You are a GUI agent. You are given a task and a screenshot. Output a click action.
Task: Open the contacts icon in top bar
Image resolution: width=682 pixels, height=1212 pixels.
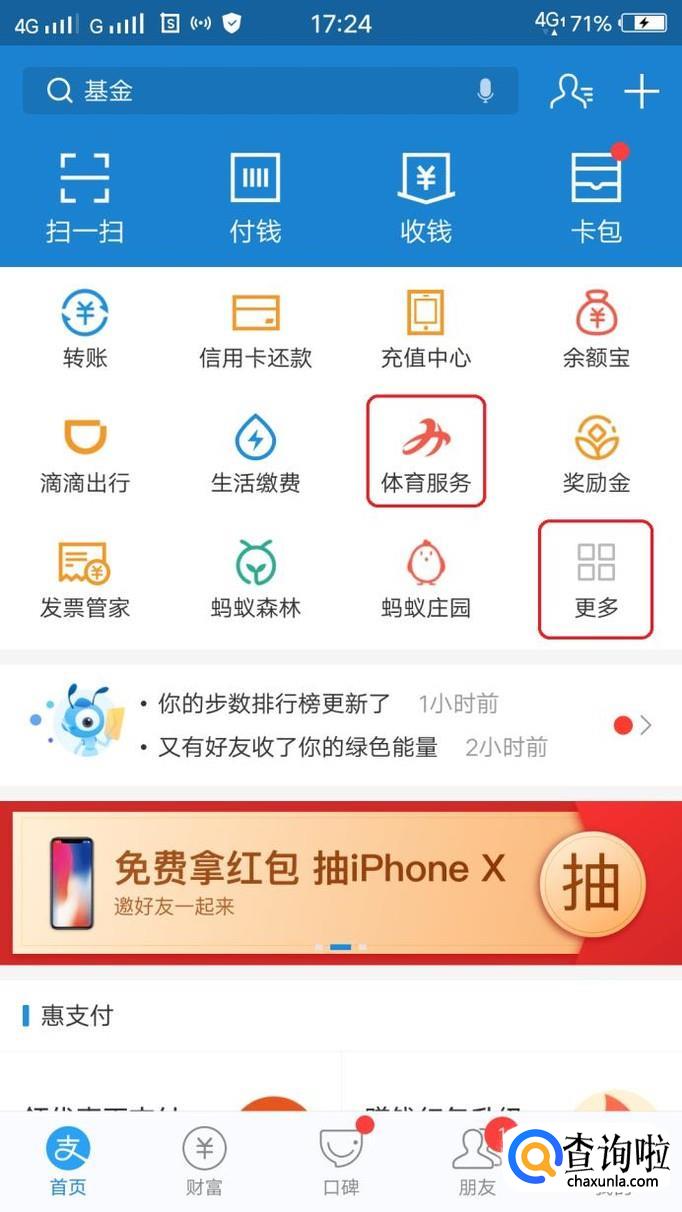(x=571, y=92)
